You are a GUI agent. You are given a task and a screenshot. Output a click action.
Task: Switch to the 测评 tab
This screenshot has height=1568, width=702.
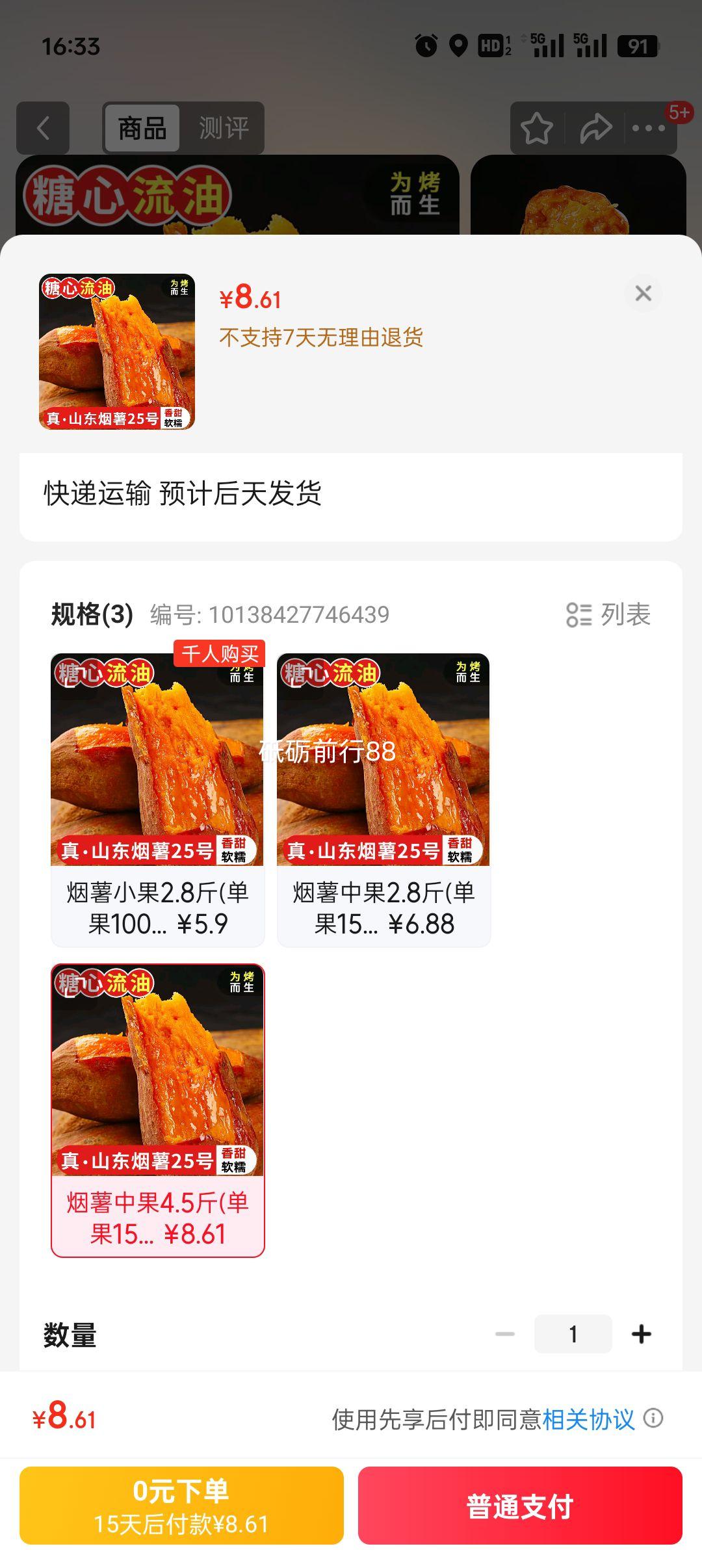click(224, 128)
